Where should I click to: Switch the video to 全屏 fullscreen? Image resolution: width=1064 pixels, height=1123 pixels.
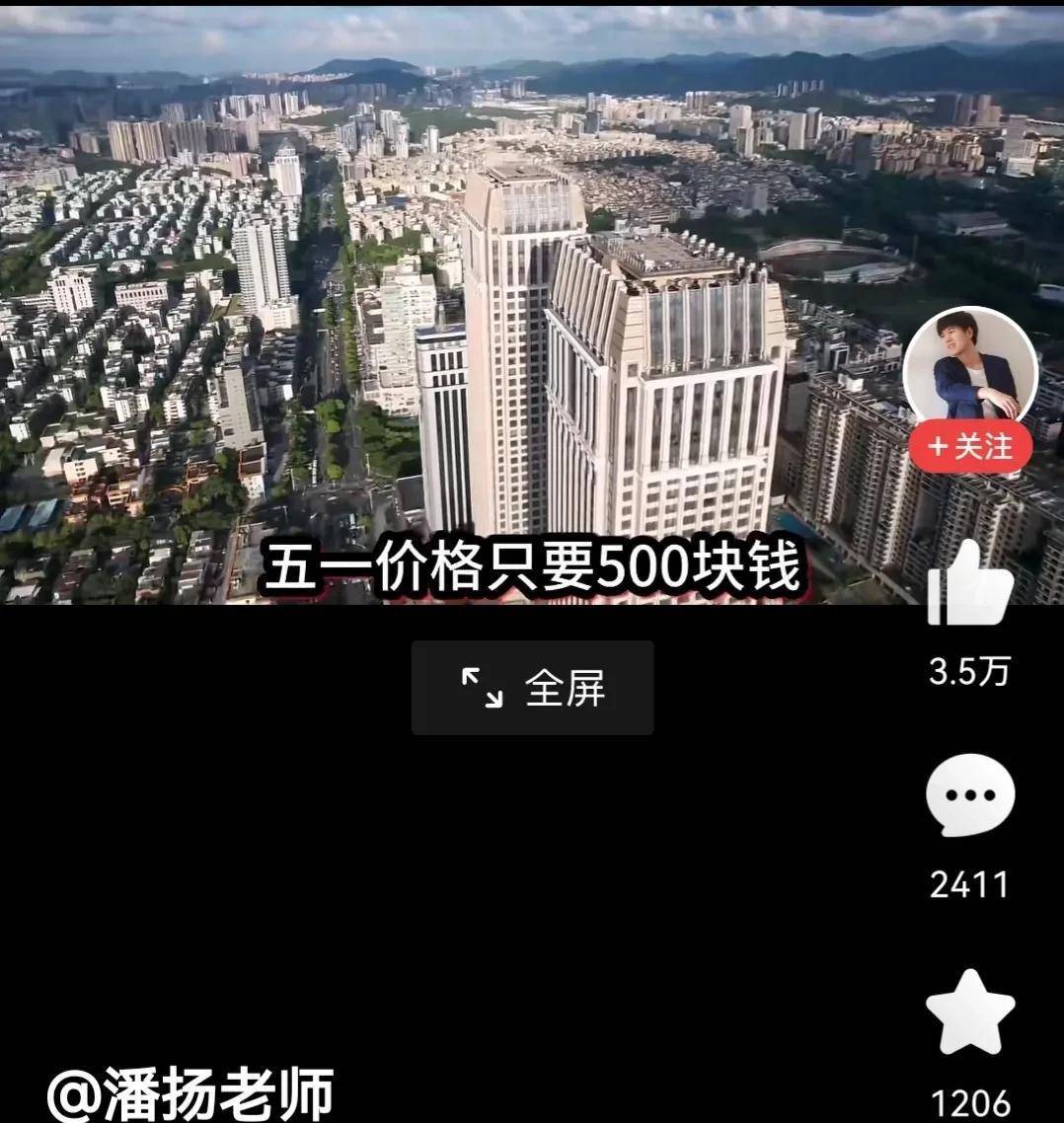coord(532,688)
